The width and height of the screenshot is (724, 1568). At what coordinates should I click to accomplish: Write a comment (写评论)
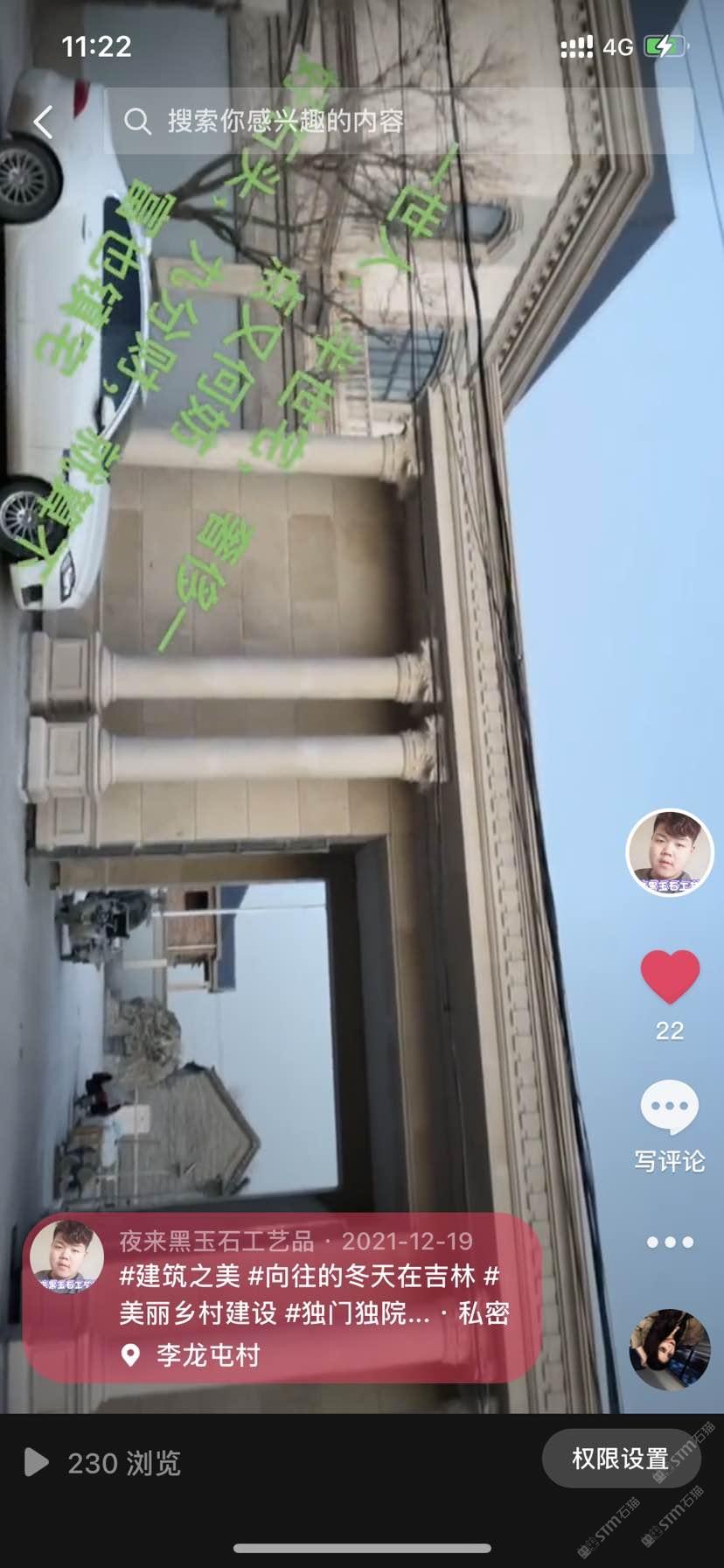click(670, 1125)
